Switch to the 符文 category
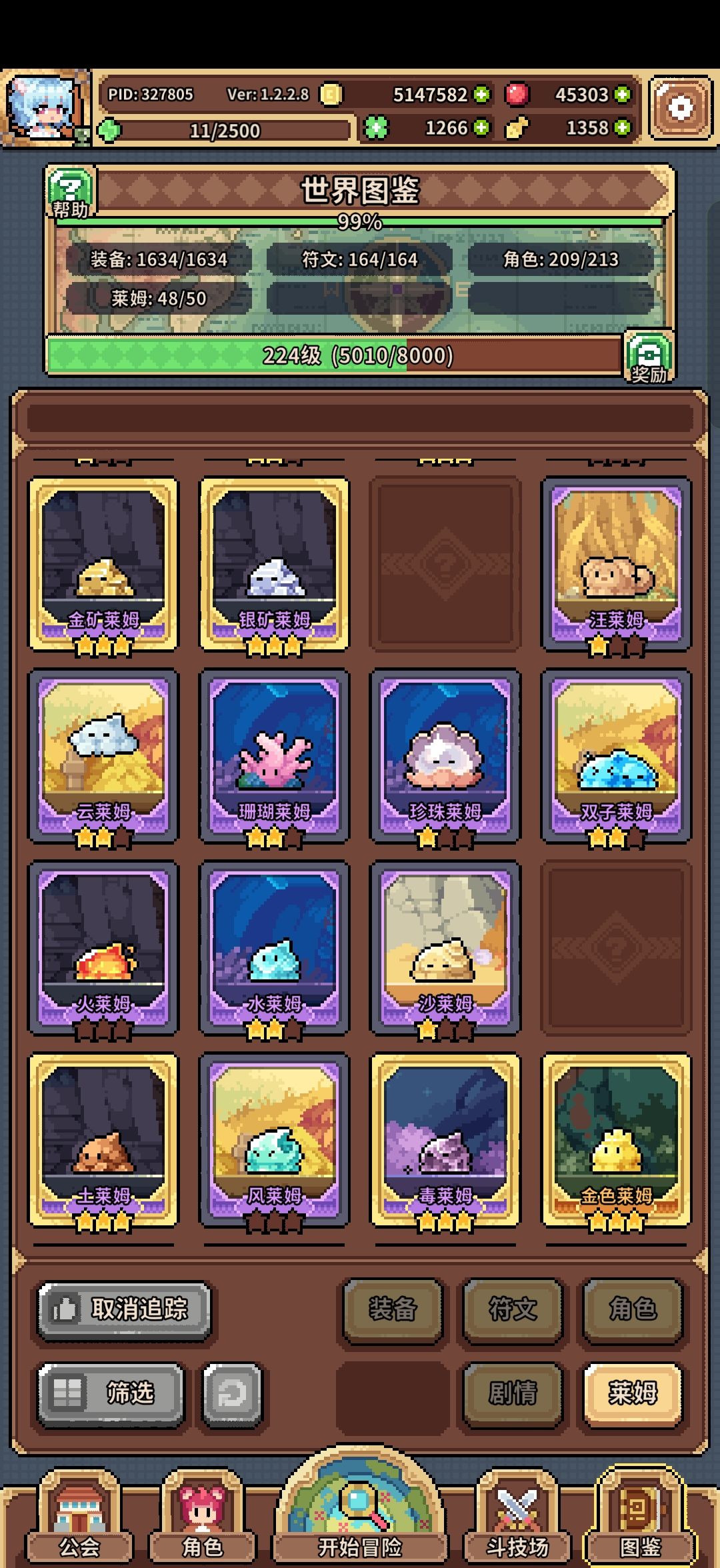 [x=513, y=1309]
